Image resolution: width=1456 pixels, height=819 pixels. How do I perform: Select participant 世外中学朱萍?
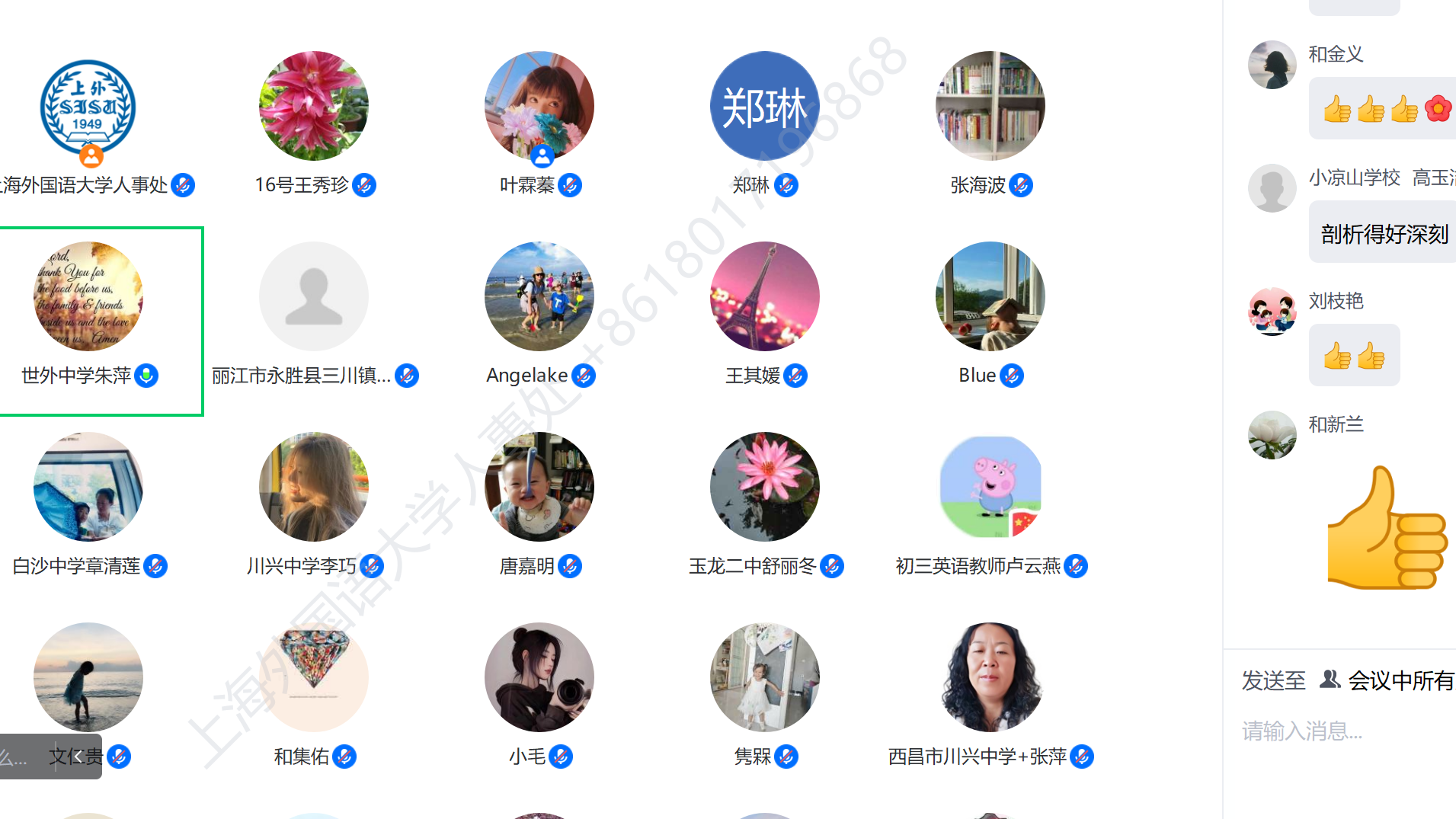click(88, 297)
